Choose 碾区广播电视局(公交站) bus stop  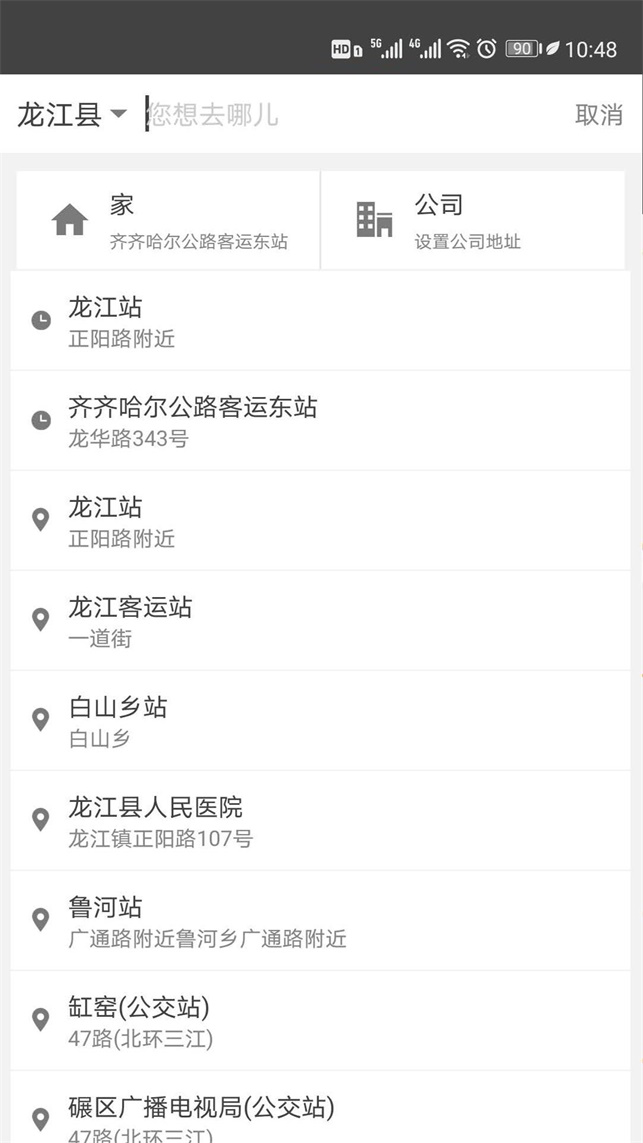point(321,1107)
